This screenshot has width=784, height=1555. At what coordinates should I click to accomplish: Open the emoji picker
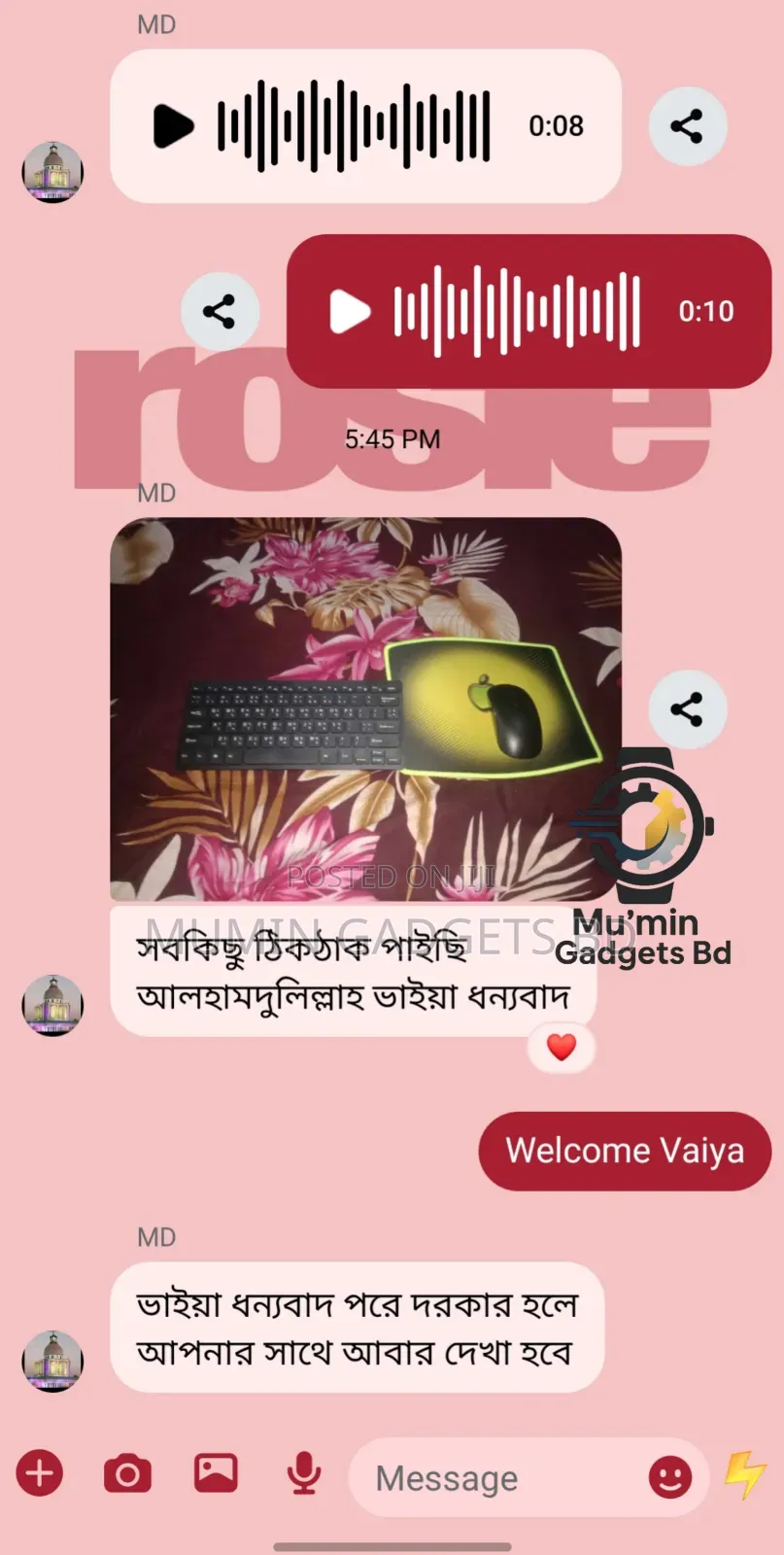click(669, 1478)
